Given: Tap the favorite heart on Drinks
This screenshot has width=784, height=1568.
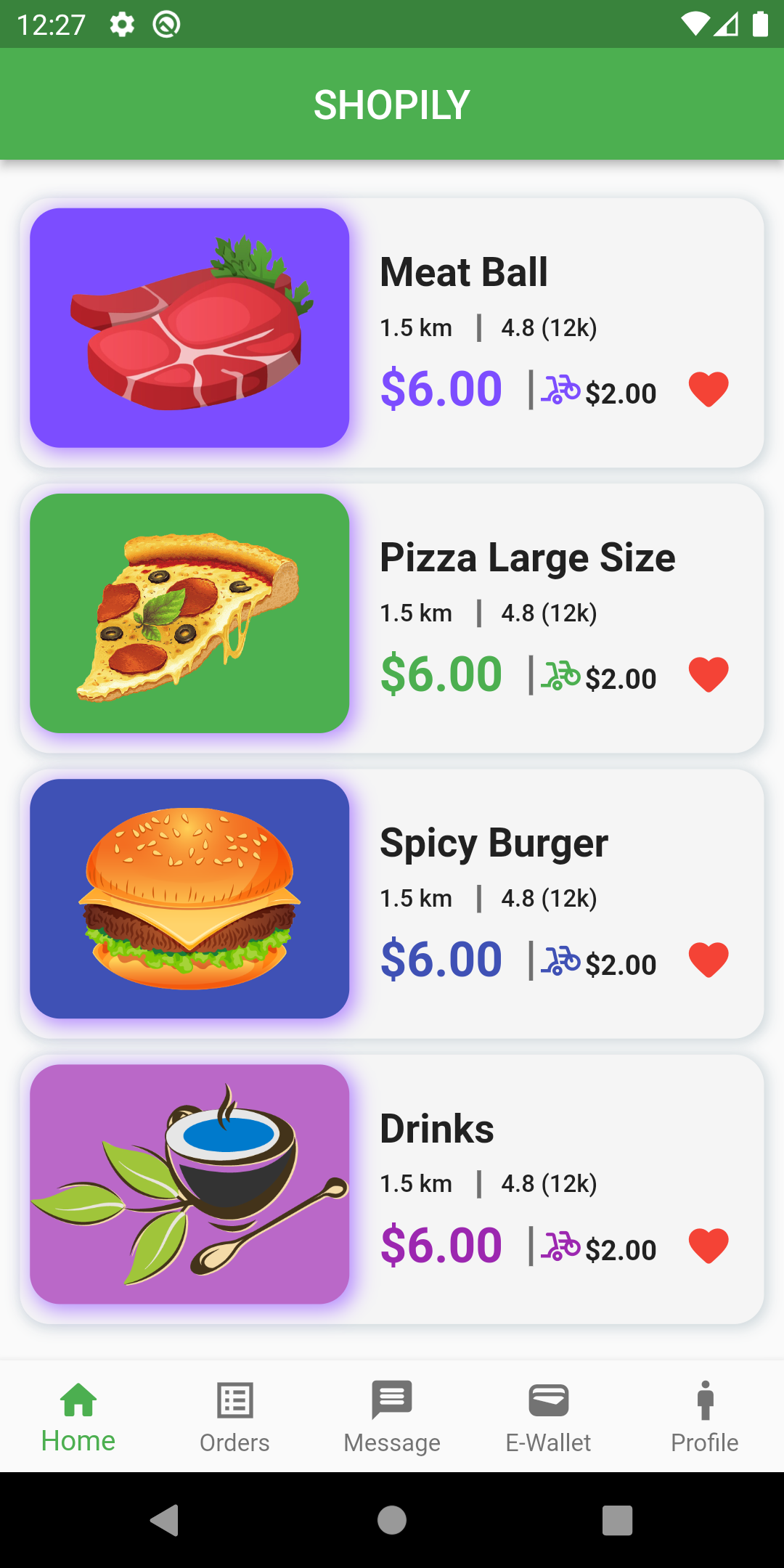Looking at the screenshot, I should point(709,1246).
